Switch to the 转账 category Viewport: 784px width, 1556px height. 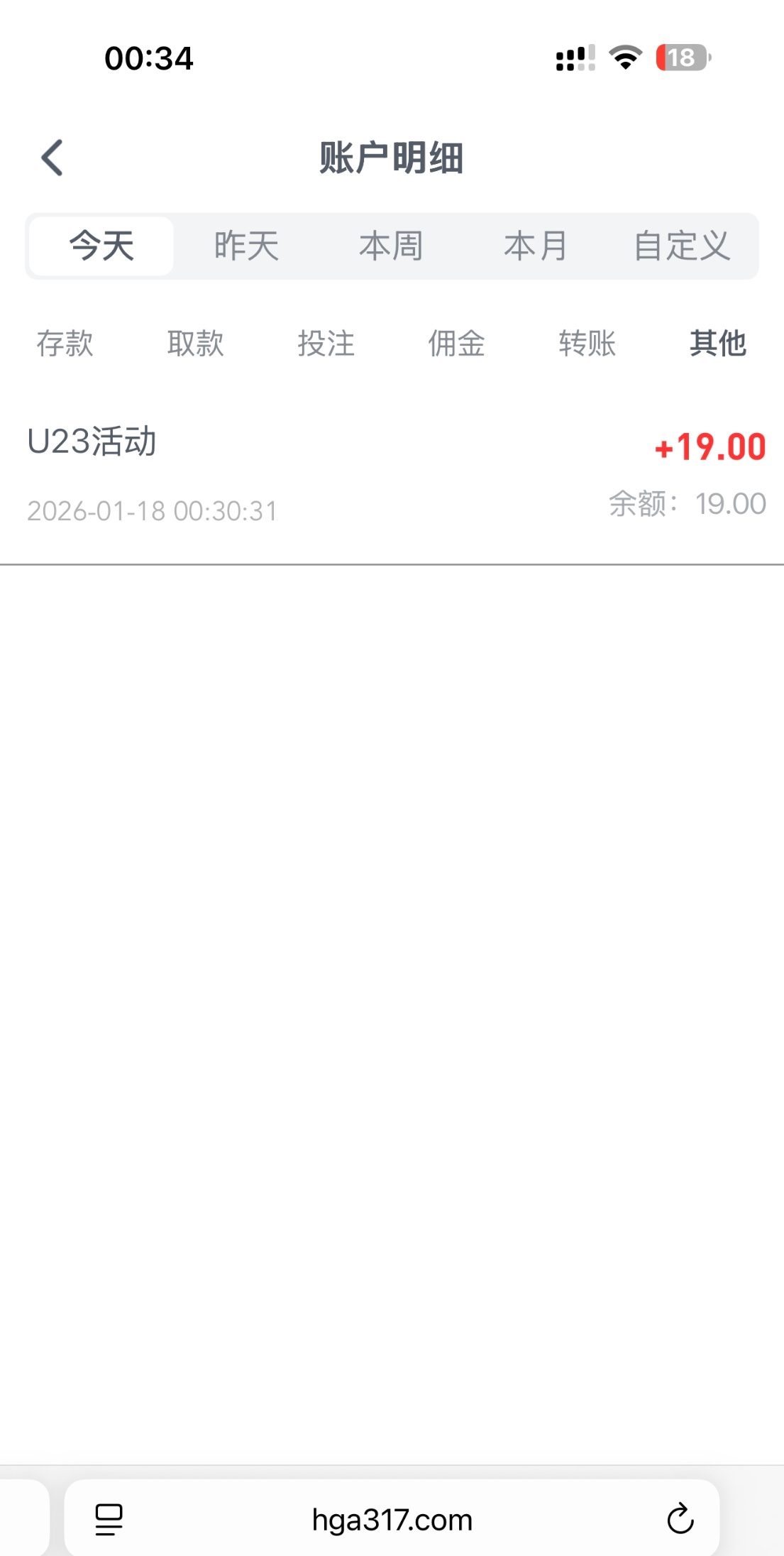coord(587,344)
